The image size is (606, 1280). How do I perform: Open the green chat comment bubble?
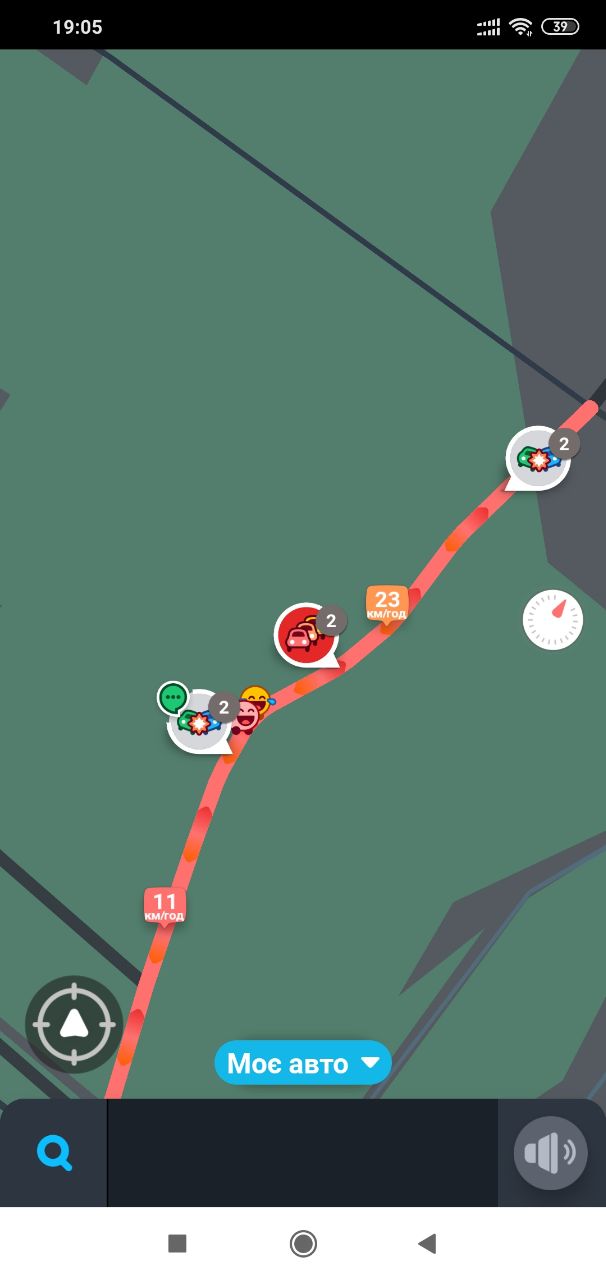pos(173,697)
